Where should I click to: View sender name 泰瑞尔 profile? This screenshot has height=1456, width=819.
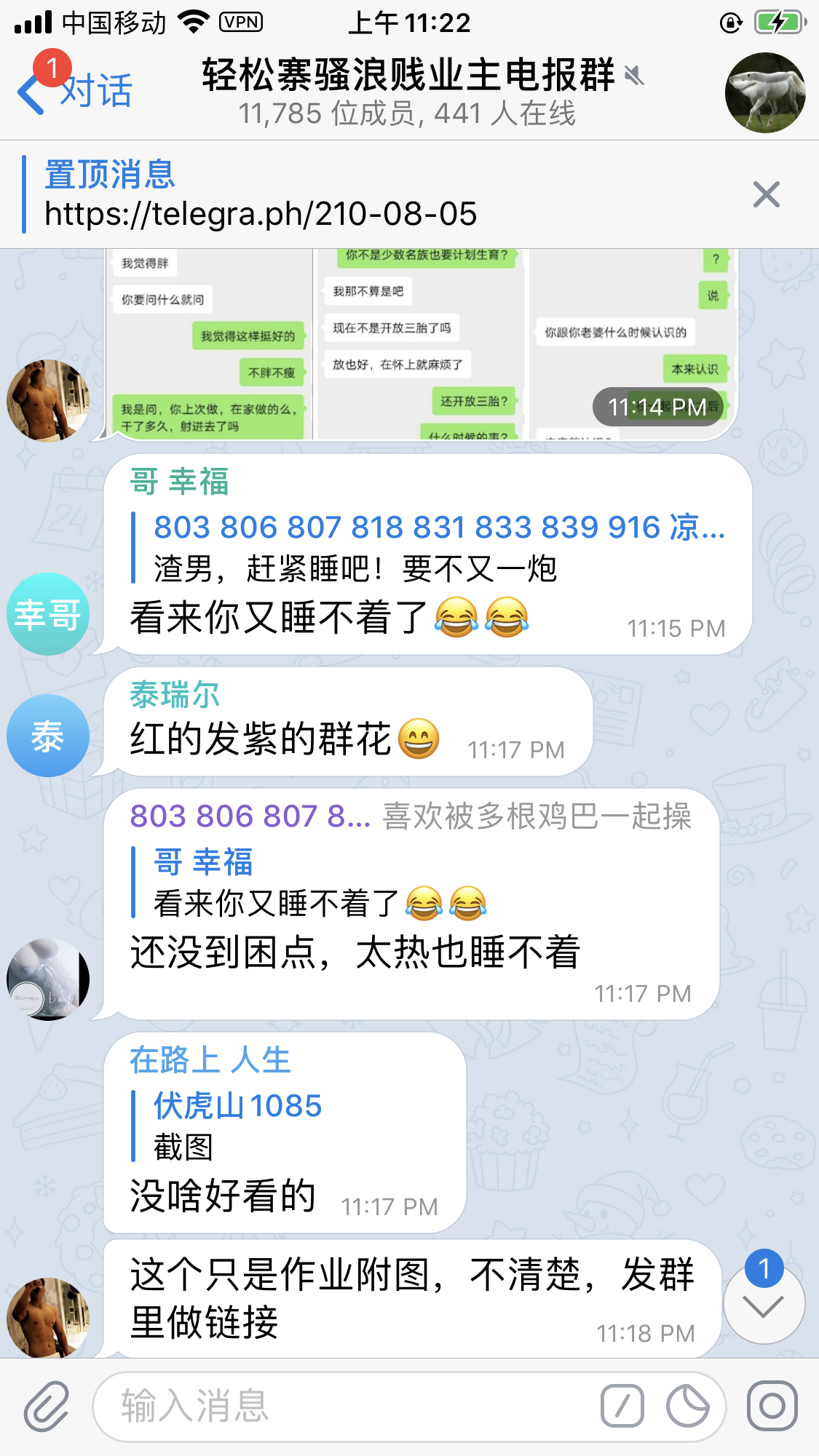point(175,695)
